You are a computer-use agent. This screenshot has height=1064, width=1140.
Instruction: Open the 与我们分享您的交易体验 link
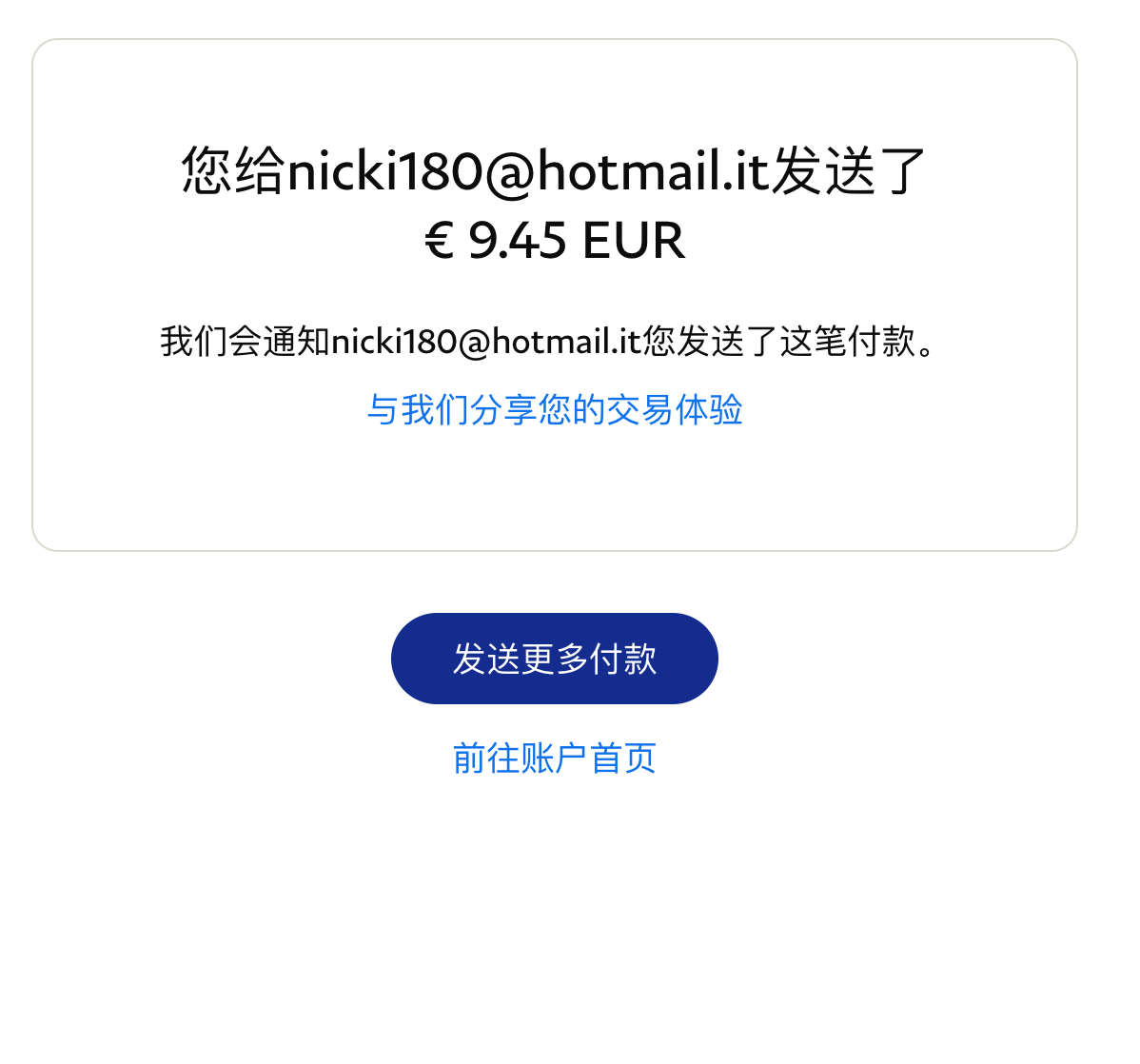(x=555, y=410)
